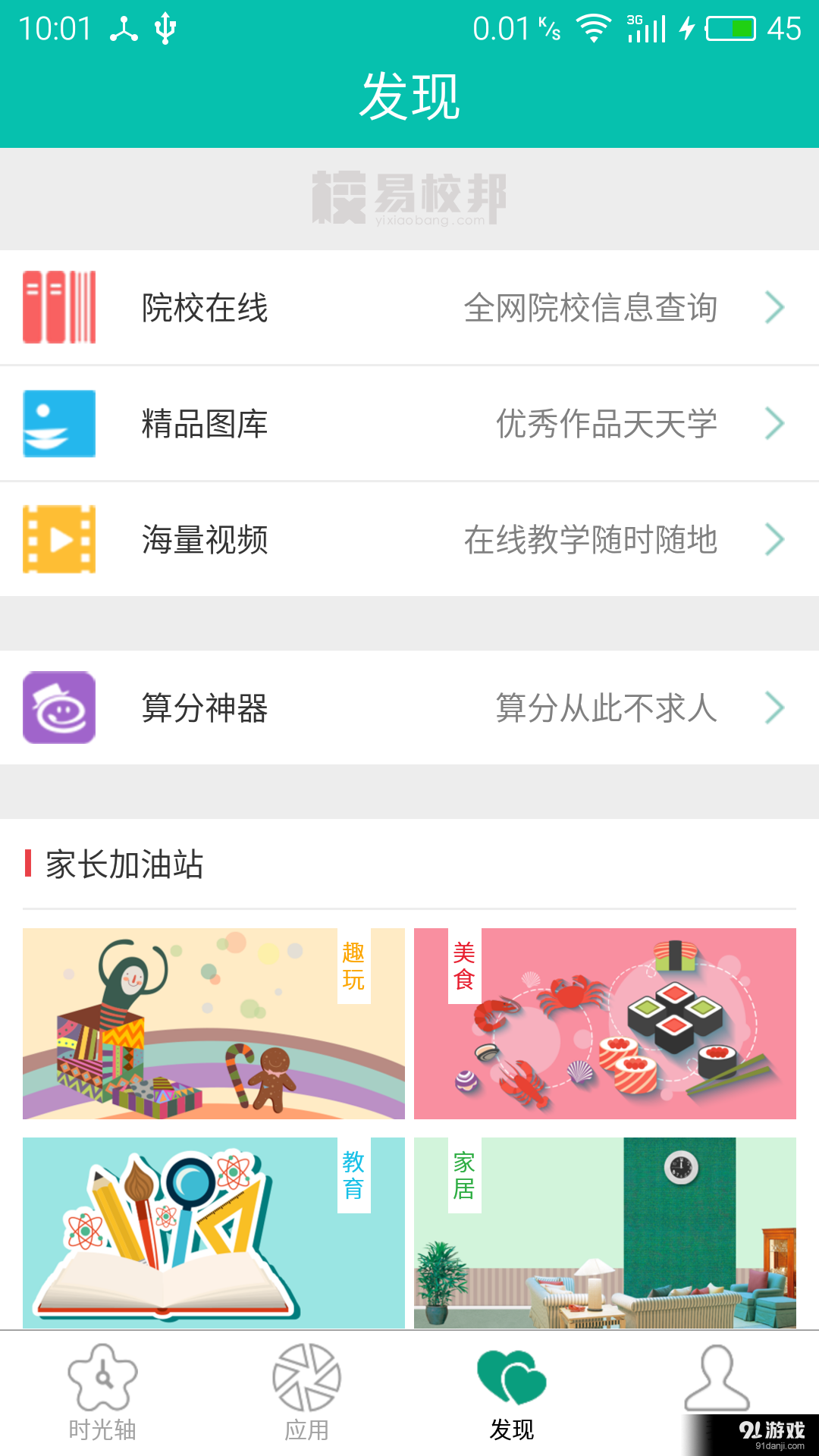Open the 海量视频 yellow film icon
This screenshot has height=1456, width=819.
click(59, 539)
